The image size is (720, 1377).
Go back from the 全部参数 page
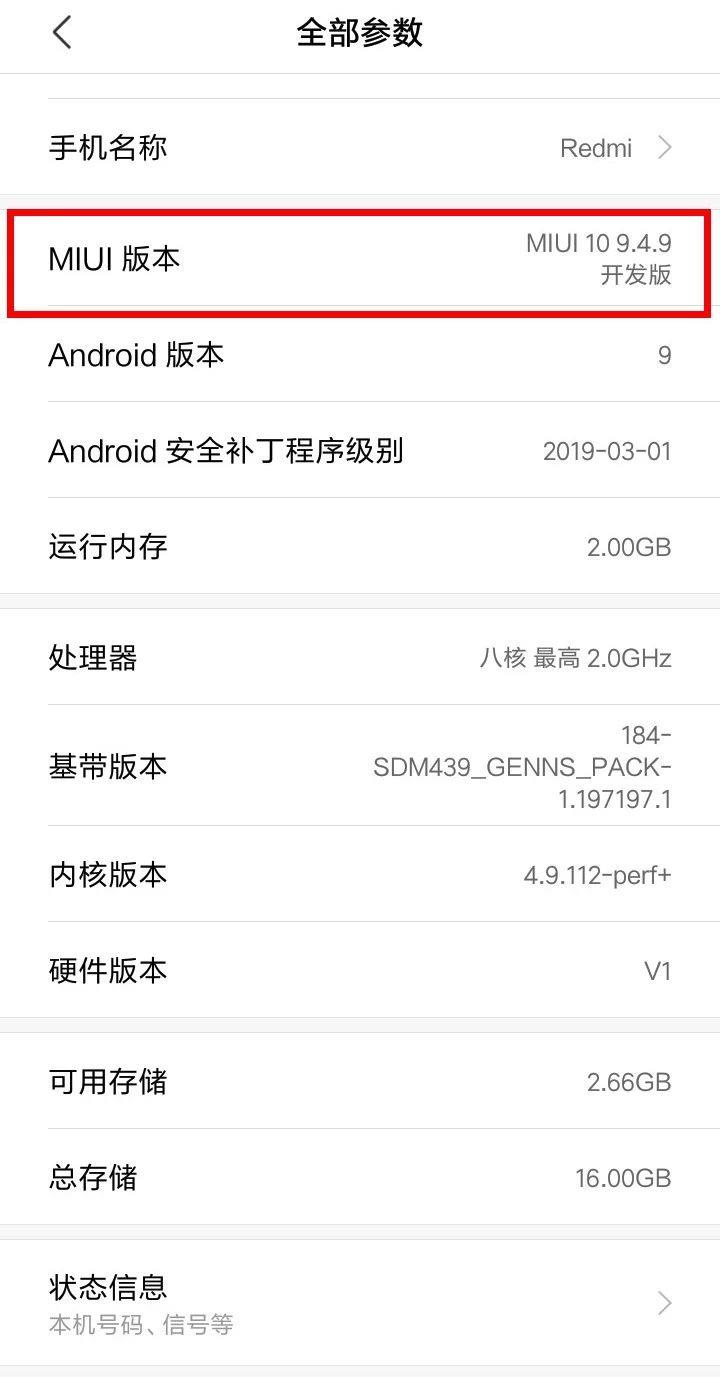pyautogui.click(x=62, y=33)
